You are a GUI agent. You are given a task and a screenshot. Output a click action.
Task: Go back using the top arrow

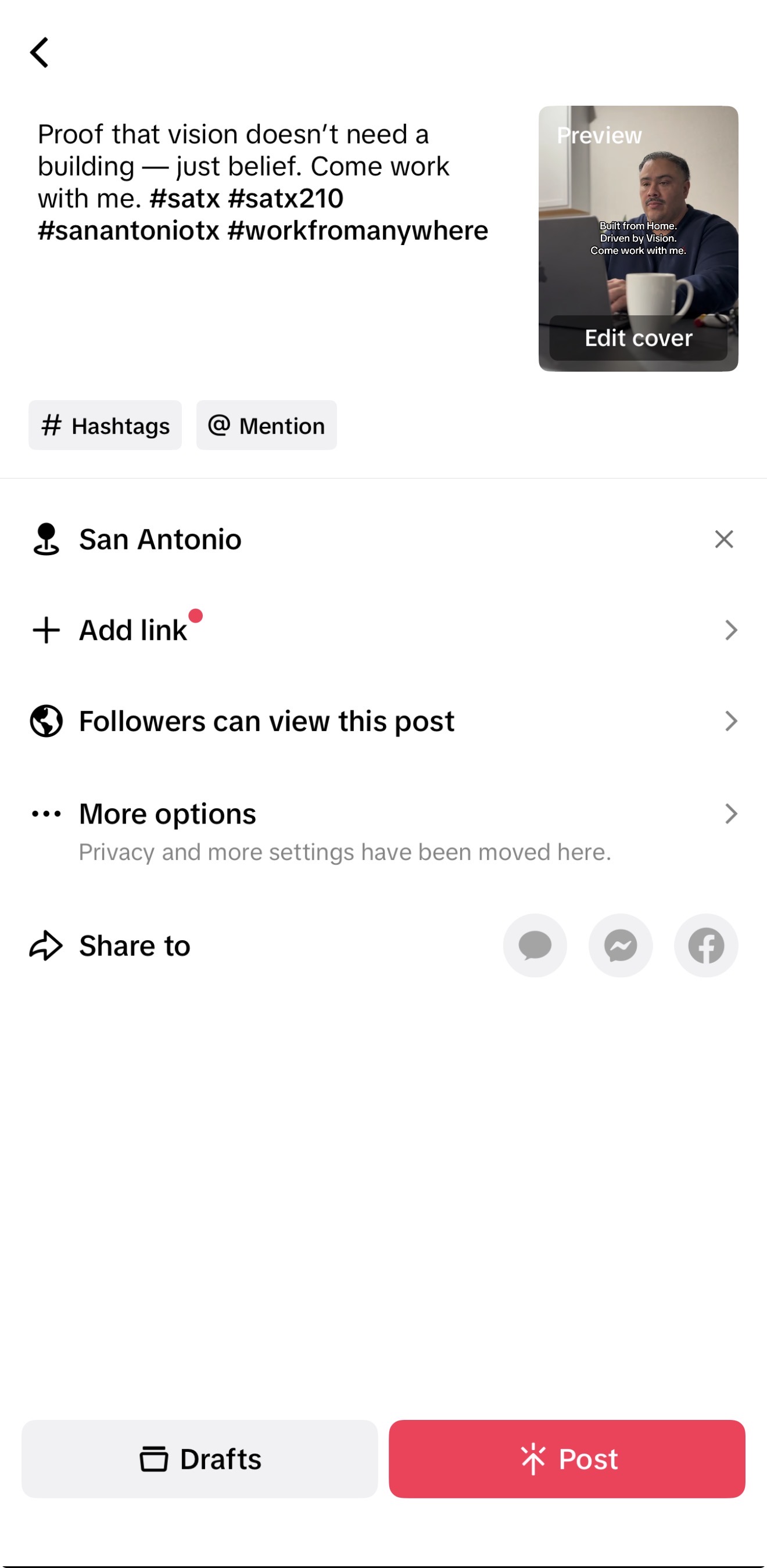(40, 52)
